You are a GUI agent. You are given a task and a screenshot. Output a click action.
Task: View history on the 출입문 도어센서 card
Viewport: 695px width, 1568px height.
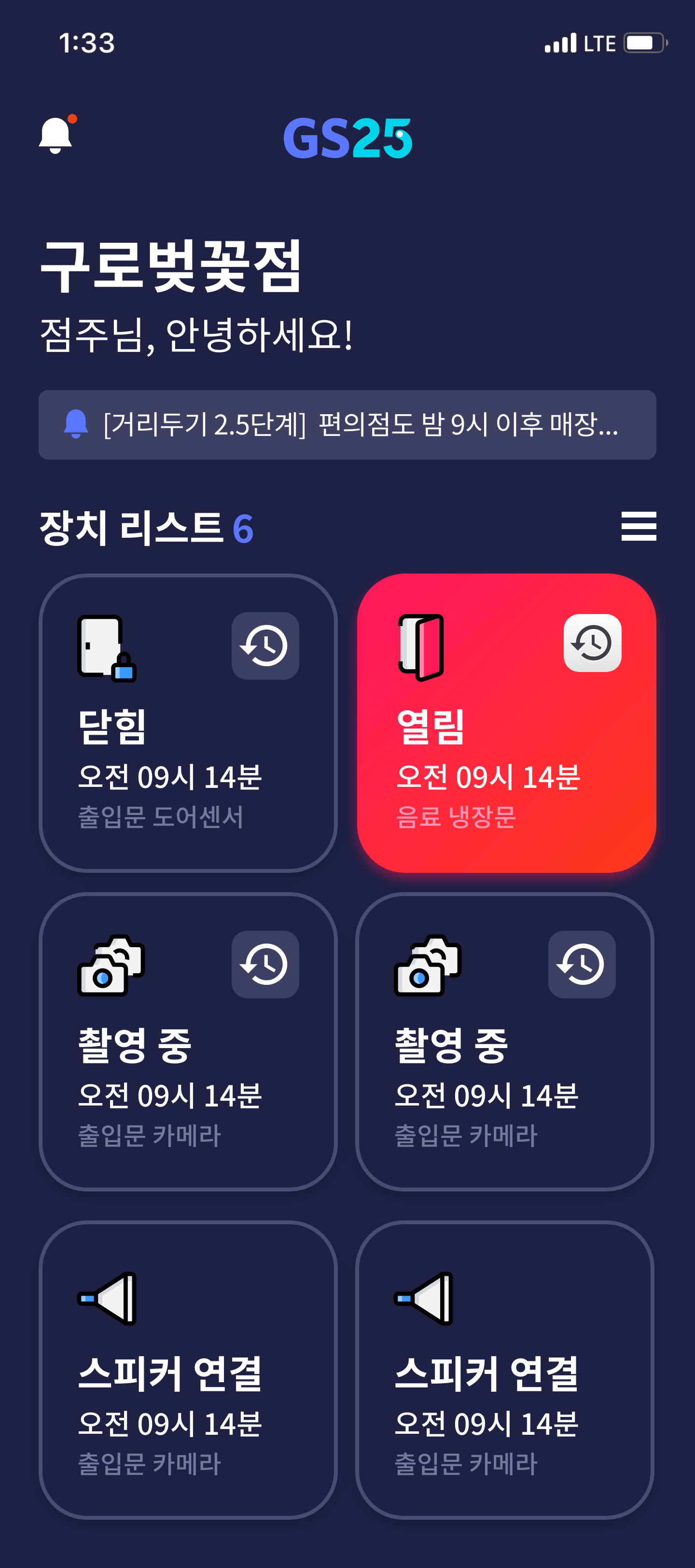point(265,645)
